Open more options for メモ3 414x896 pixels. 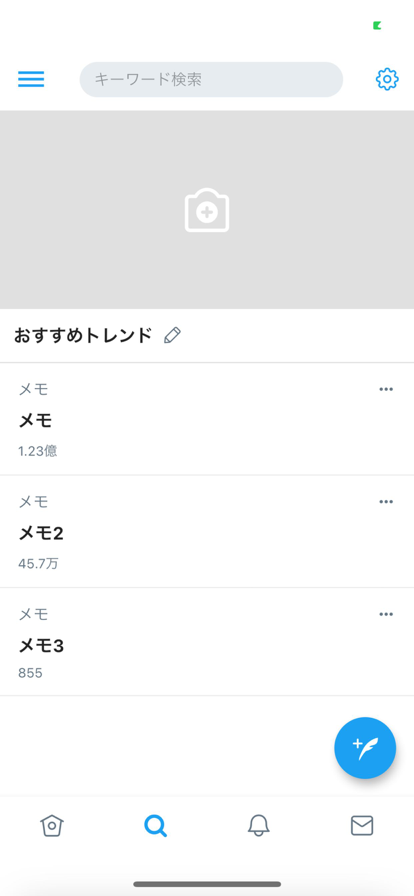pos(386,615)
